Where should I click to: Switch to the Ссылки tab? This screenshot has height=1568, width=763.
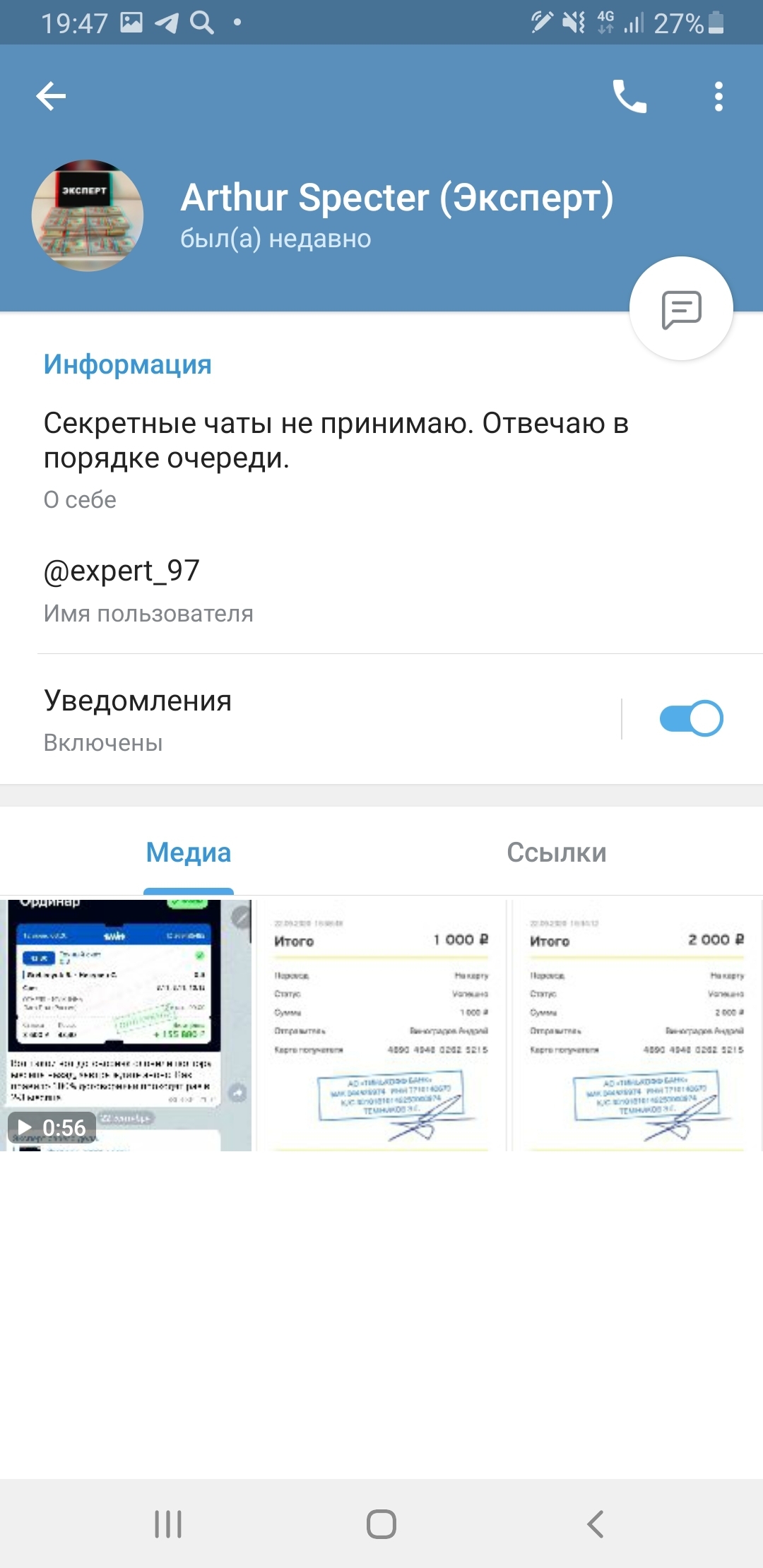coord(557,853)
